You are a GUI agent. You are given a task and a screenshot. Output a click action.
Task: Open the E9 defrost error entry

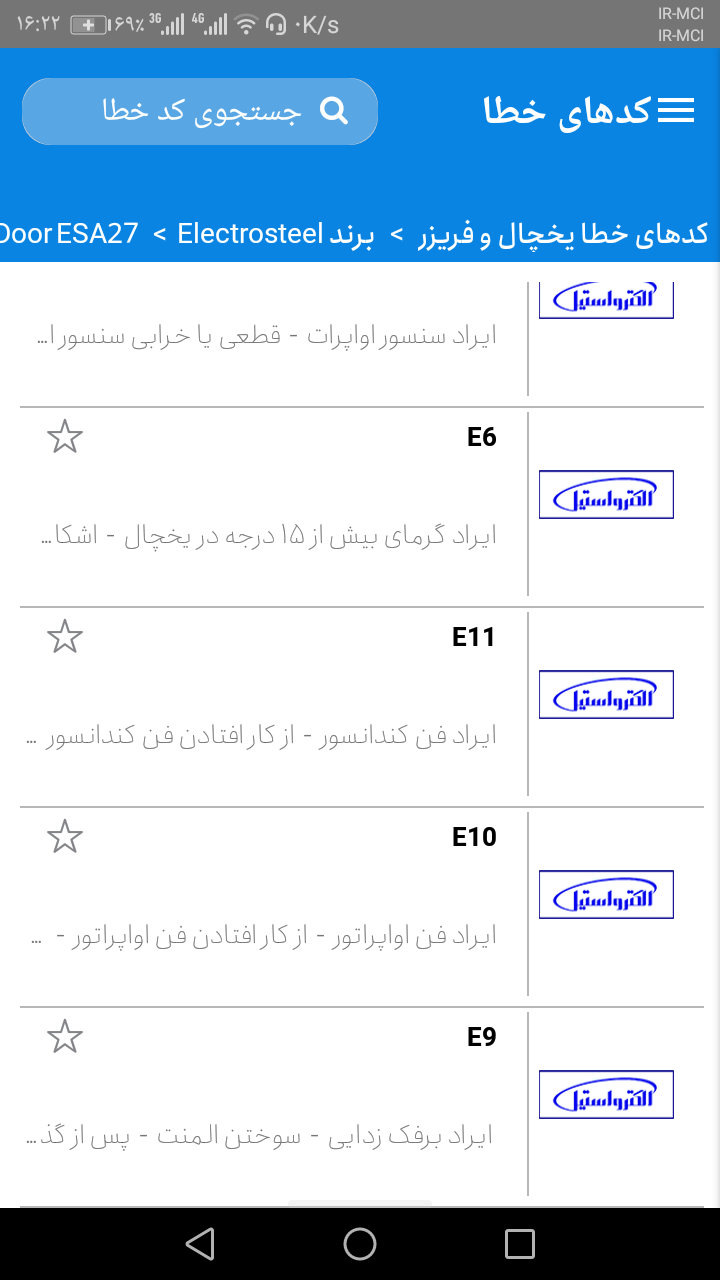pos(360,1106)
